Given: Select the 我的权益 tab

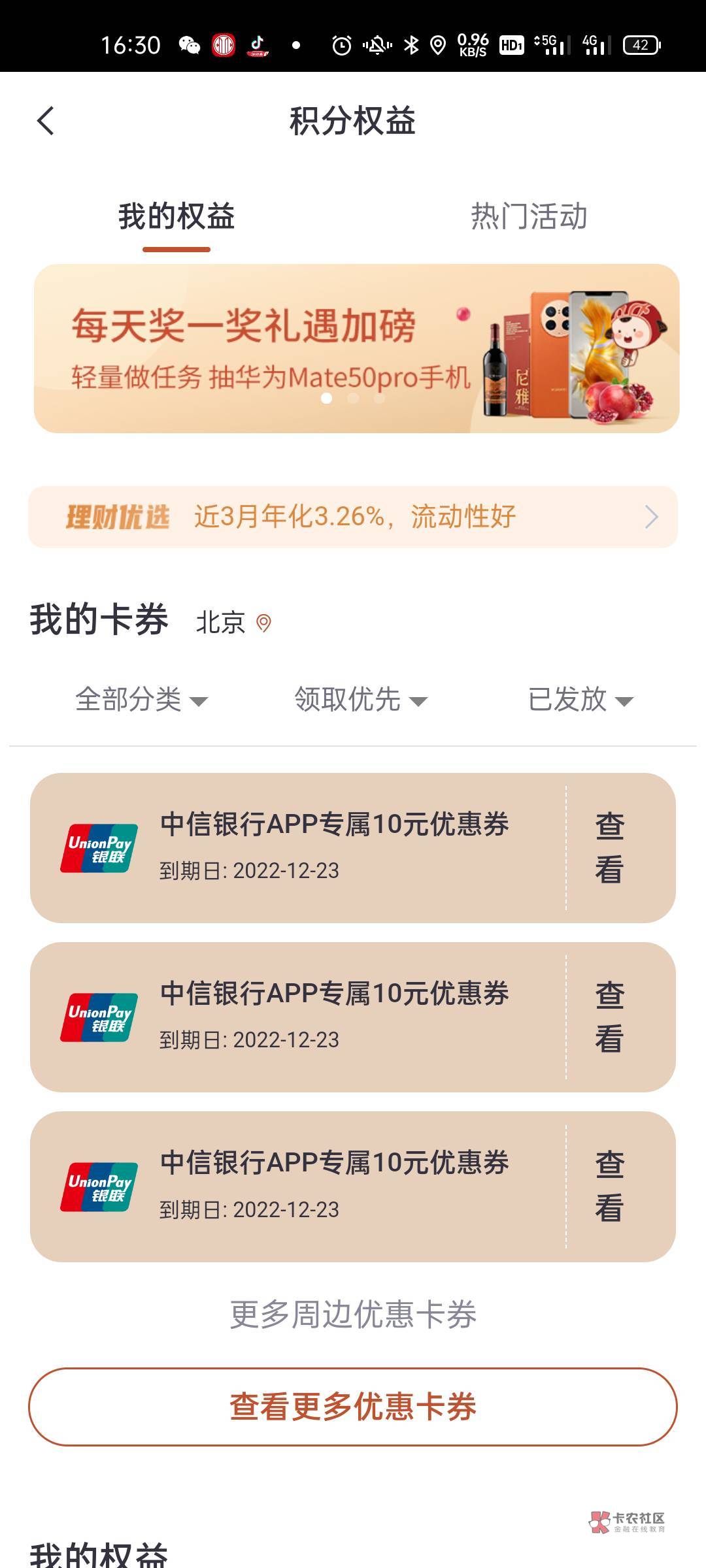Looking at the screenshot, I should [x=176, y=216].
